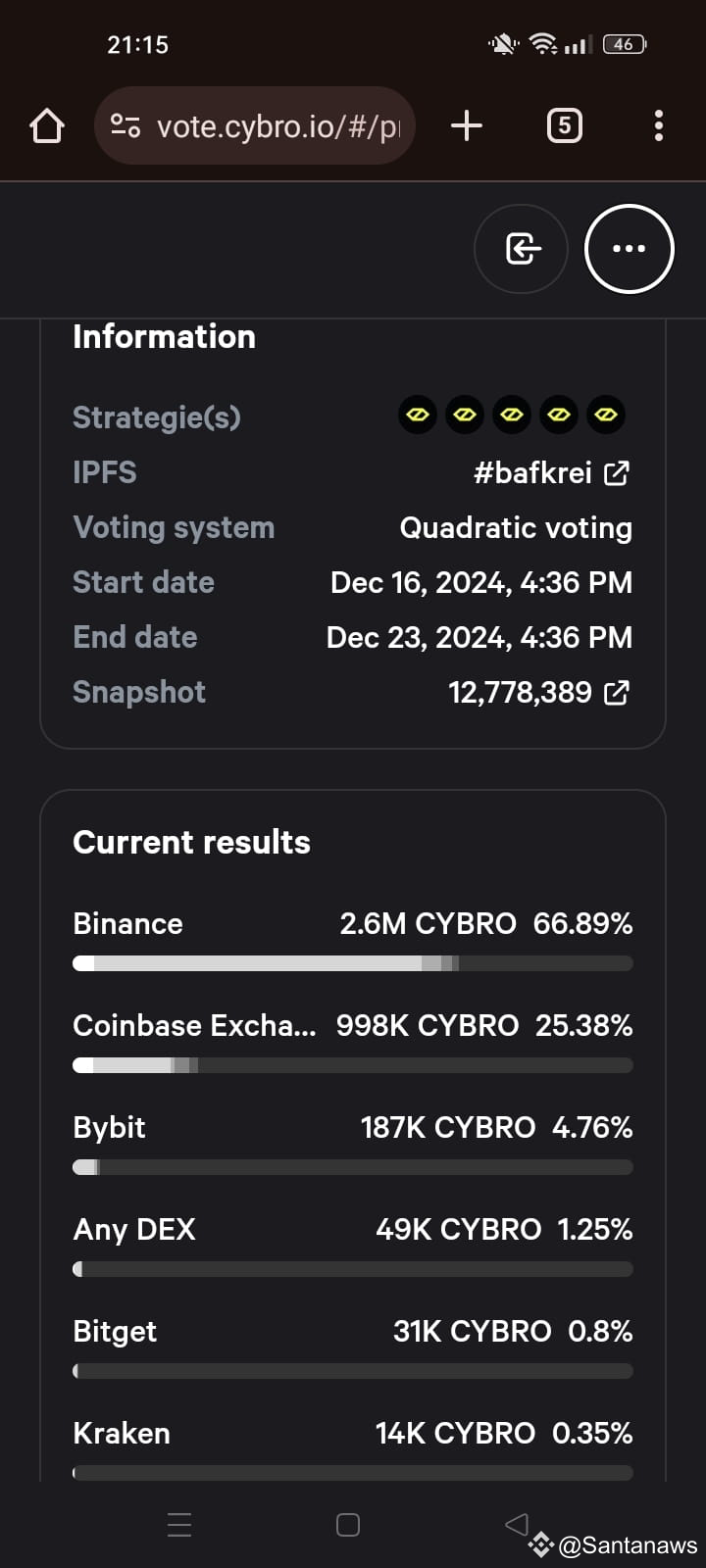Open the Snapshot 12,778,389 external link icon

(x=617, y=692)
